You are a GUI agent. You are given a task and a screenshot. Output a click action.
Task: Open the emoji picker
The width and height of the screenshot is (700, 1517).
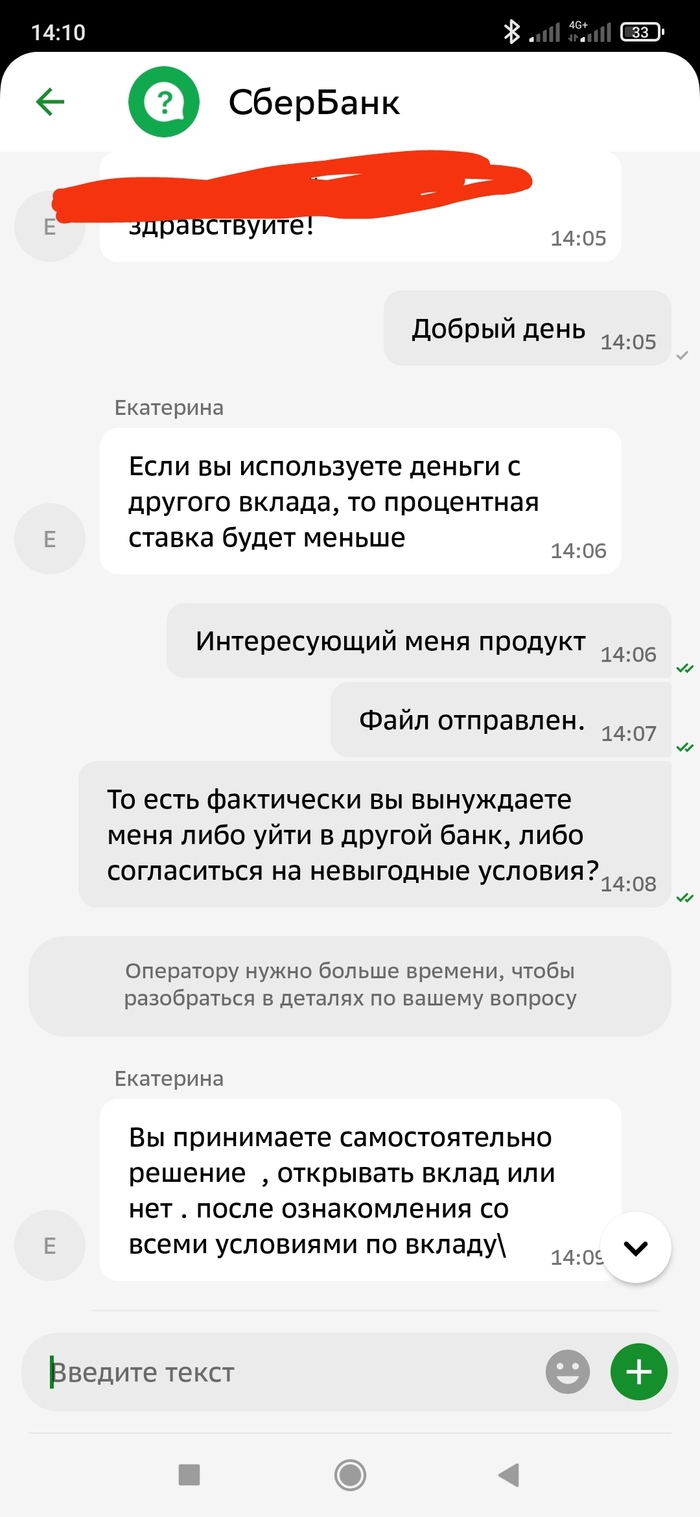(567, 1372)
